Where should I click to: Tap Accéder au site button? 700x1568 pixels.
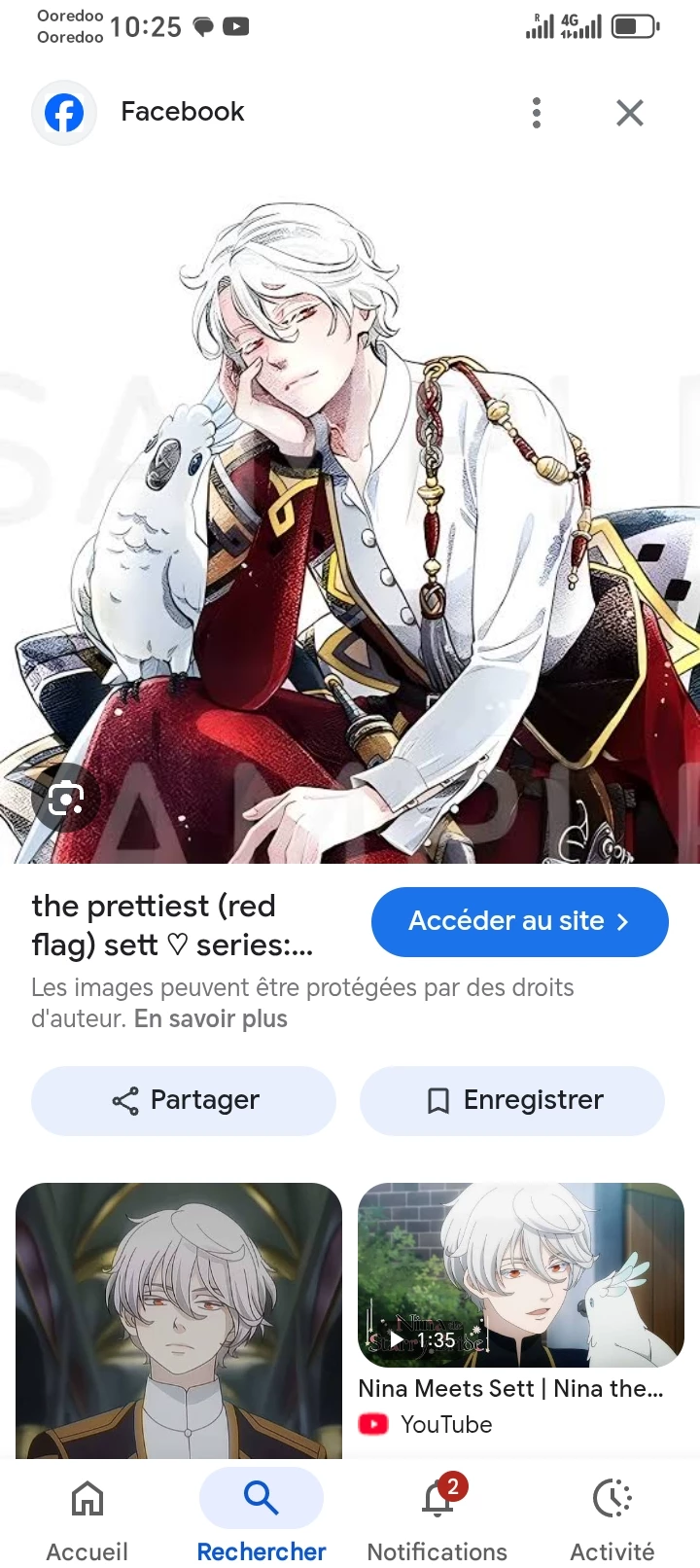coord(519,921)
